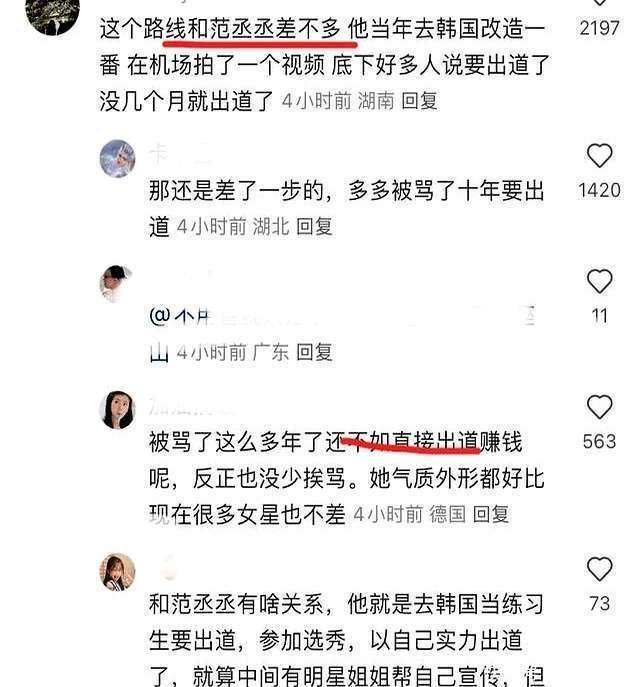The image size is (640, 687).
Task: Open avatar beside the 和范丞丞有啥关系 comment
Action: point(117,572)
